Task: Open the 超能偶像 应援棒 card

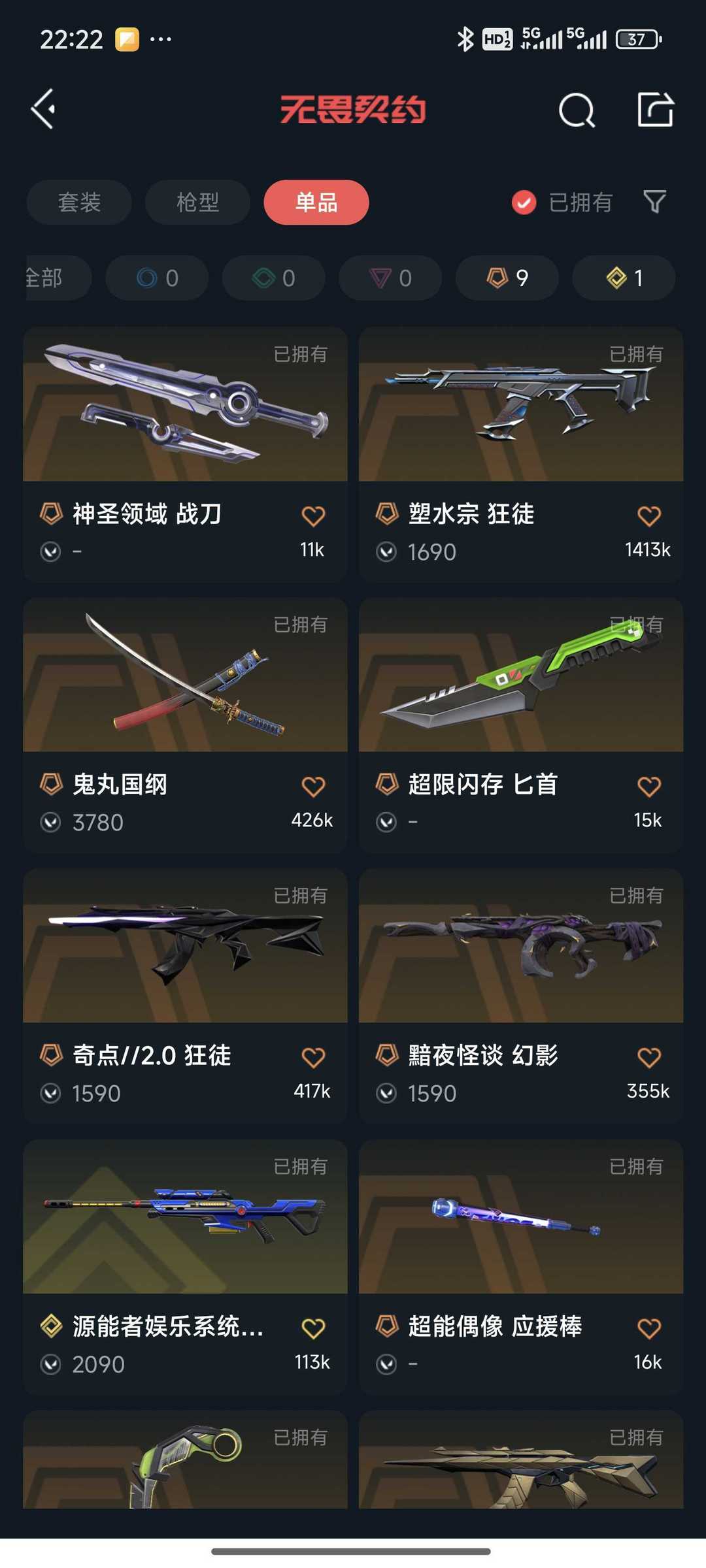Action: point(521,1267)
